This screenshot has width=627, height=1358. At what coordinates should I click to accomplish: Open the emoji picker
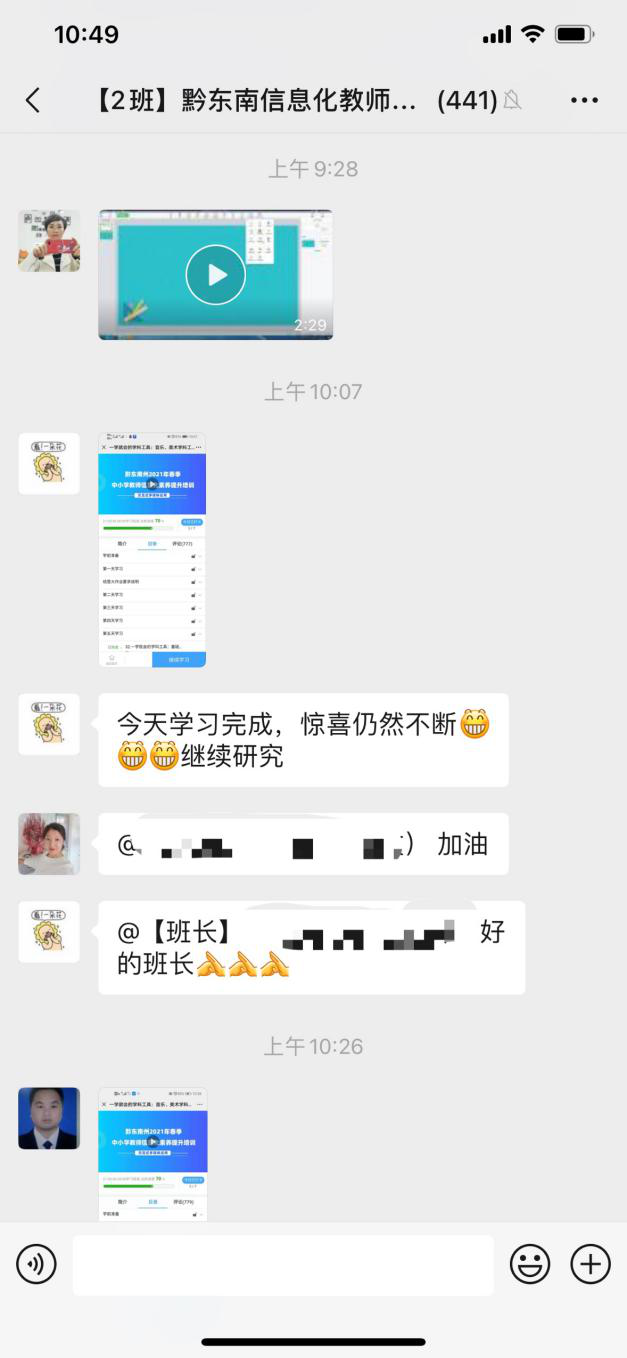(x=530, y=1265)
